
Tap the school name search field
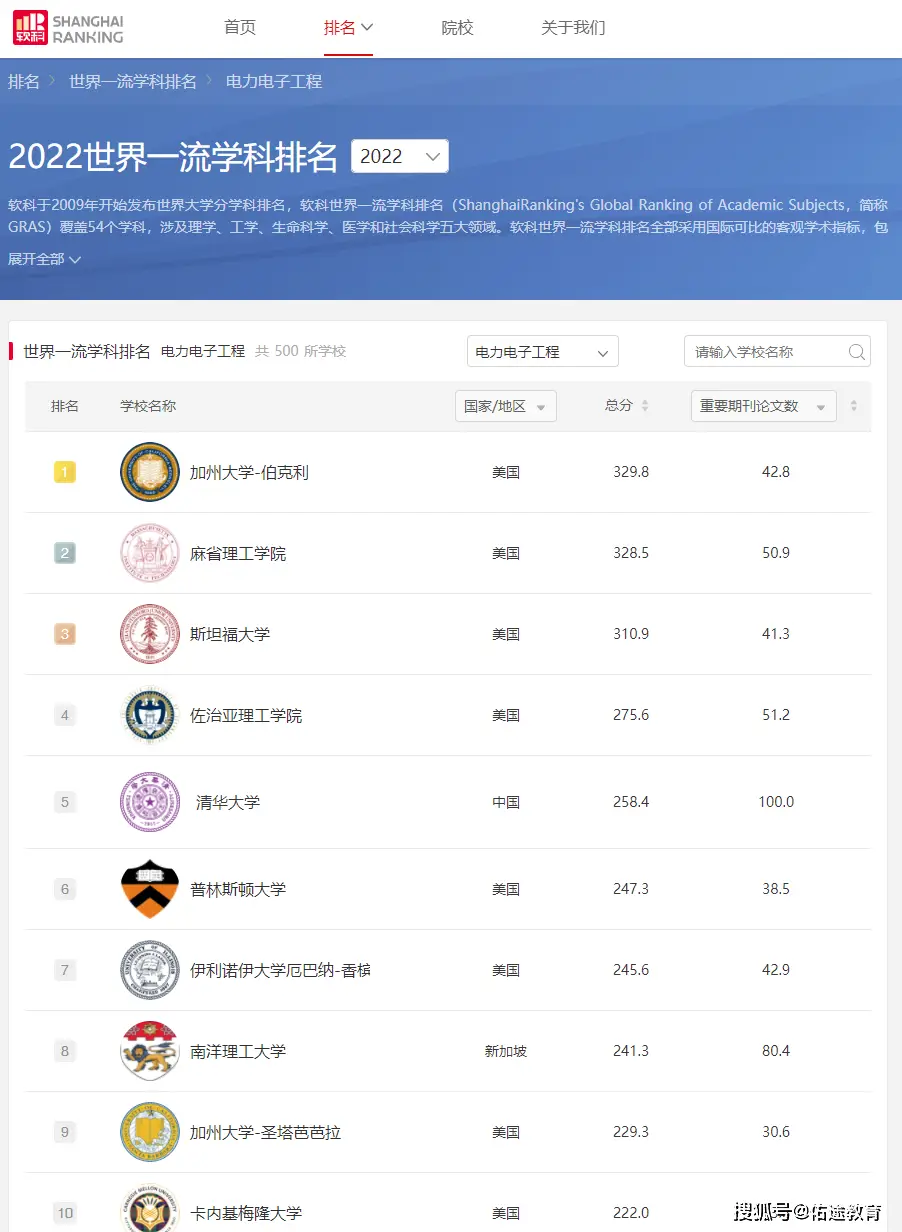tap(767, 352)
